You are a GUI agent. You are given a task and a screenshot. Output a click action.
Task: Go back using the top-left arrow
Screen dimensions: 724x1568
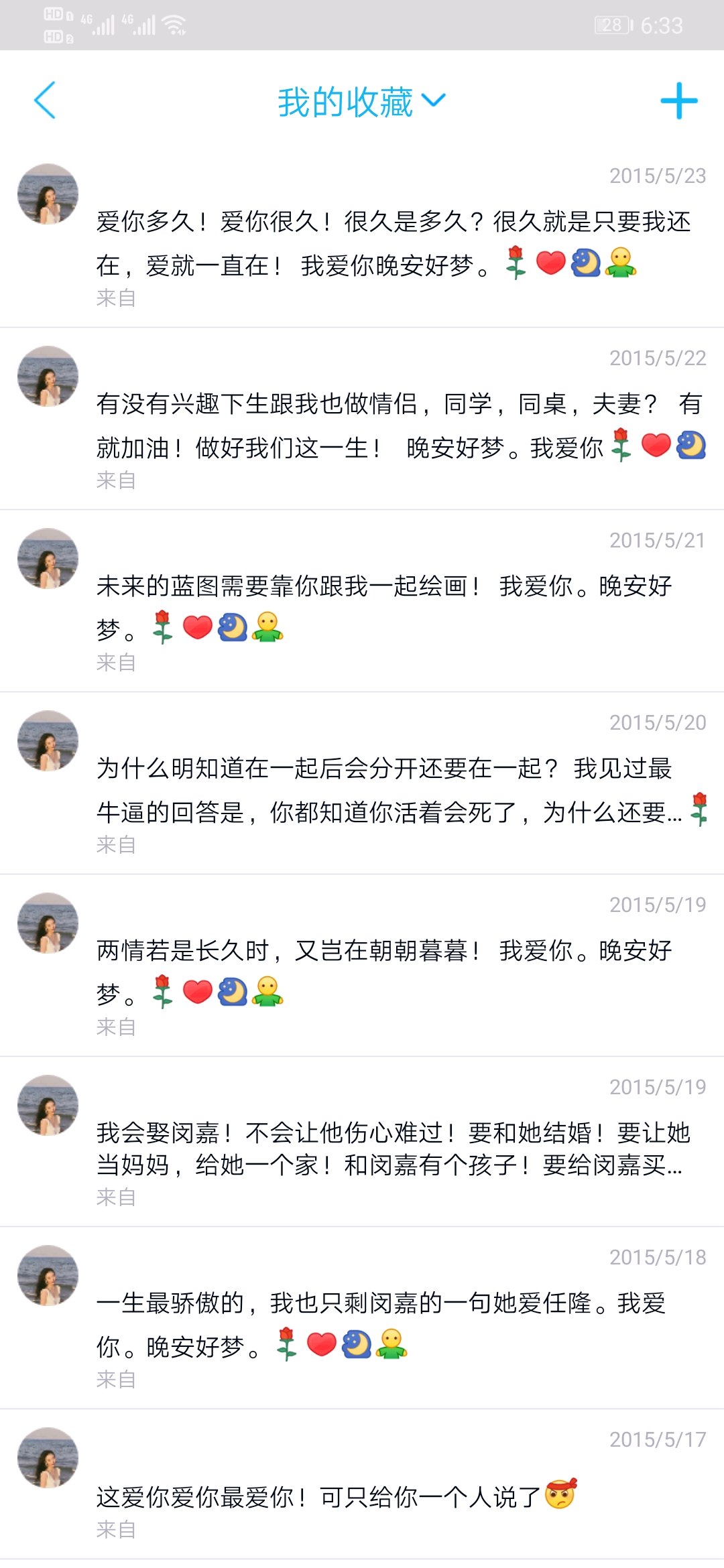(x=45, y=101)
